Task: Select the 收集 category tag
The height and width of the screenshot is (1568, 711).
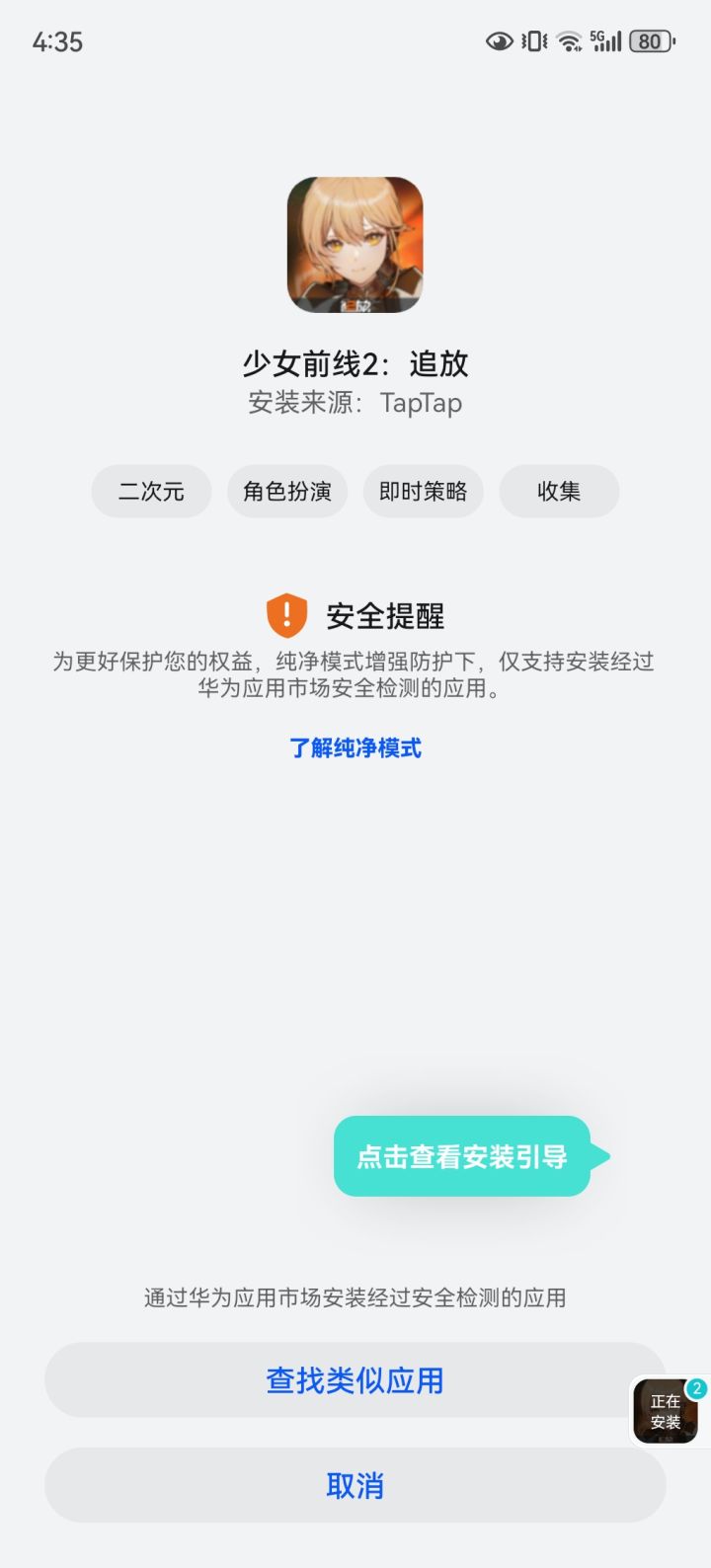Action: point(559,491)
